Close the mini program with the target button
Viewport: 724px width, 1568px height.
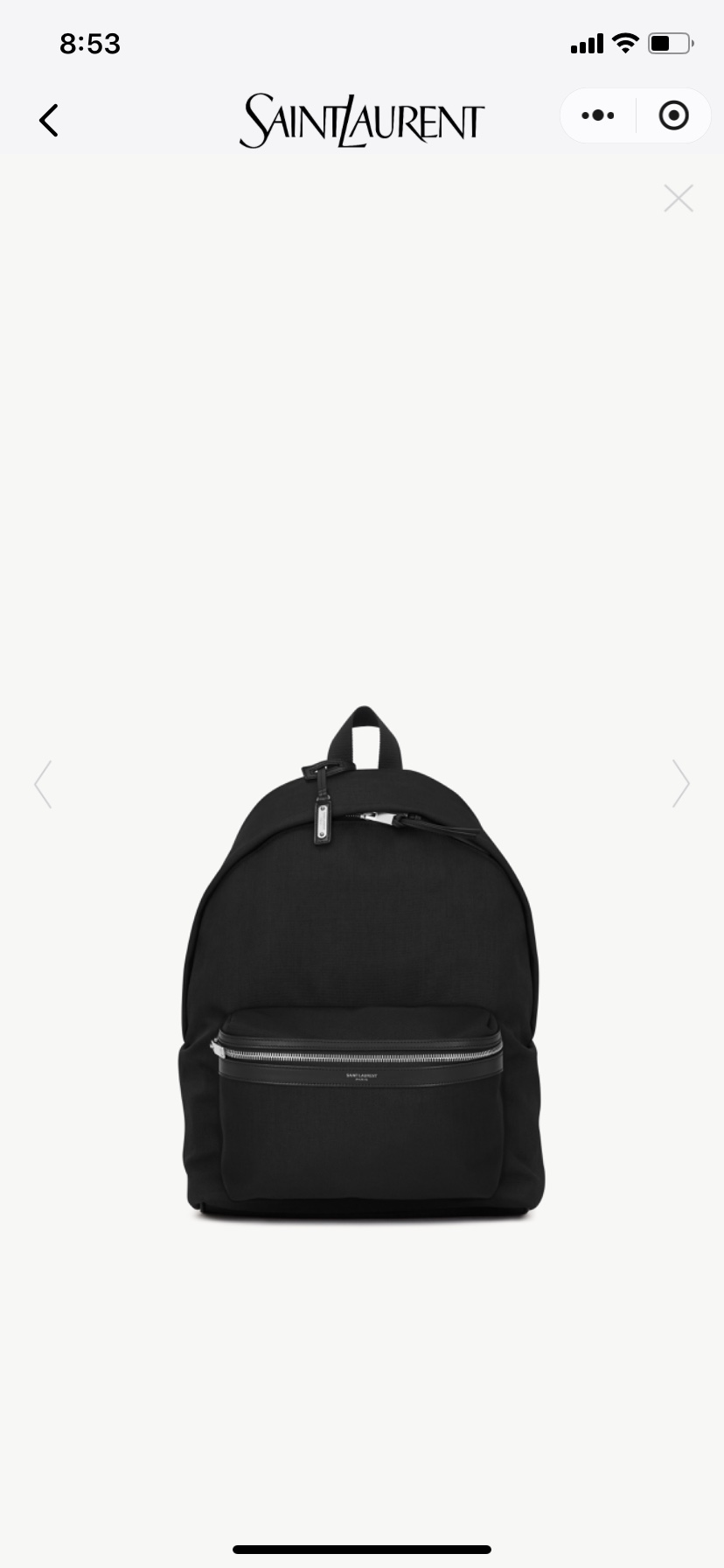(x=673, y=115)
